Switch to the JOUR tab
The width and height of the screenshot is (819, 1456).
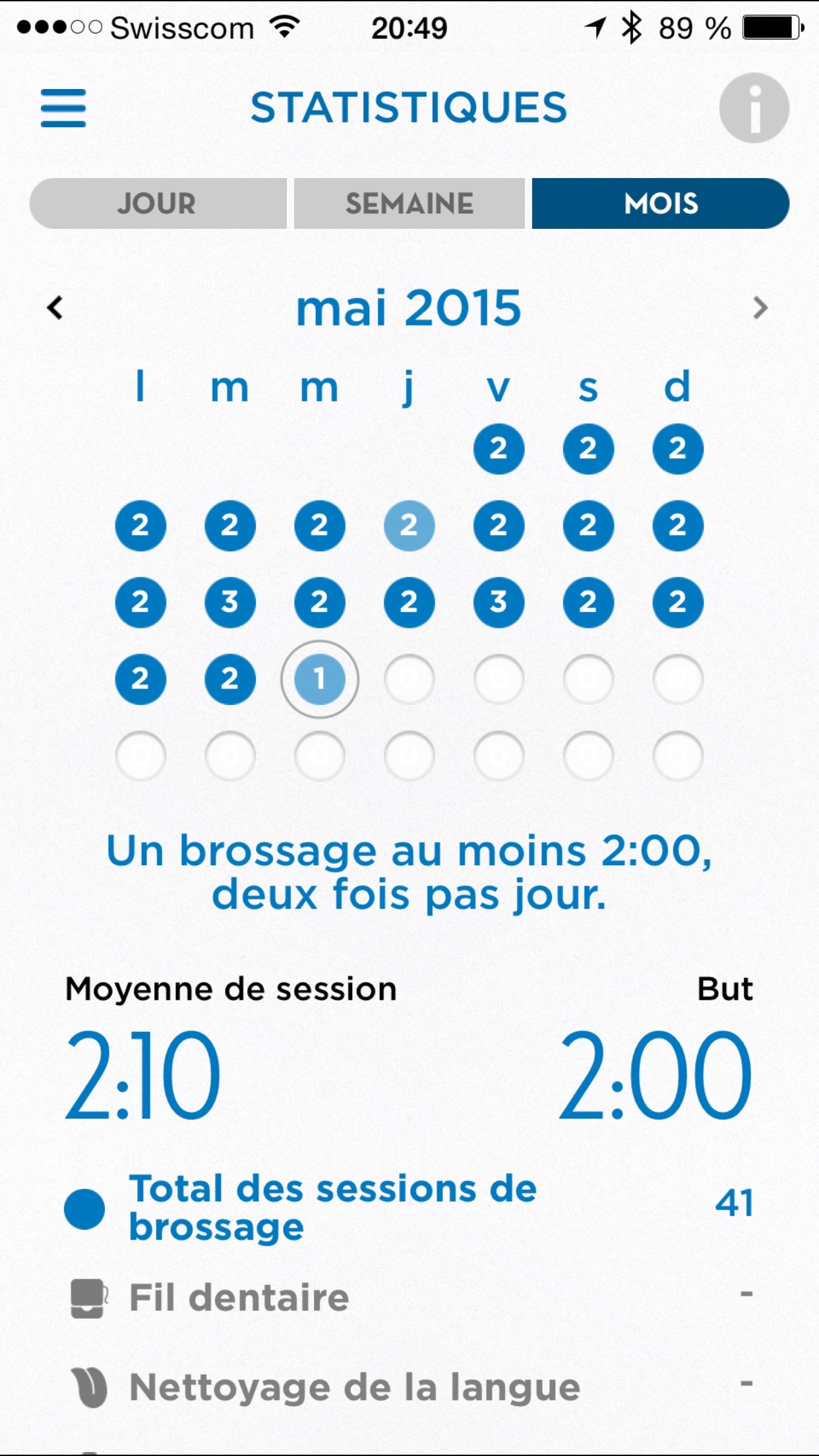point(158,204)
